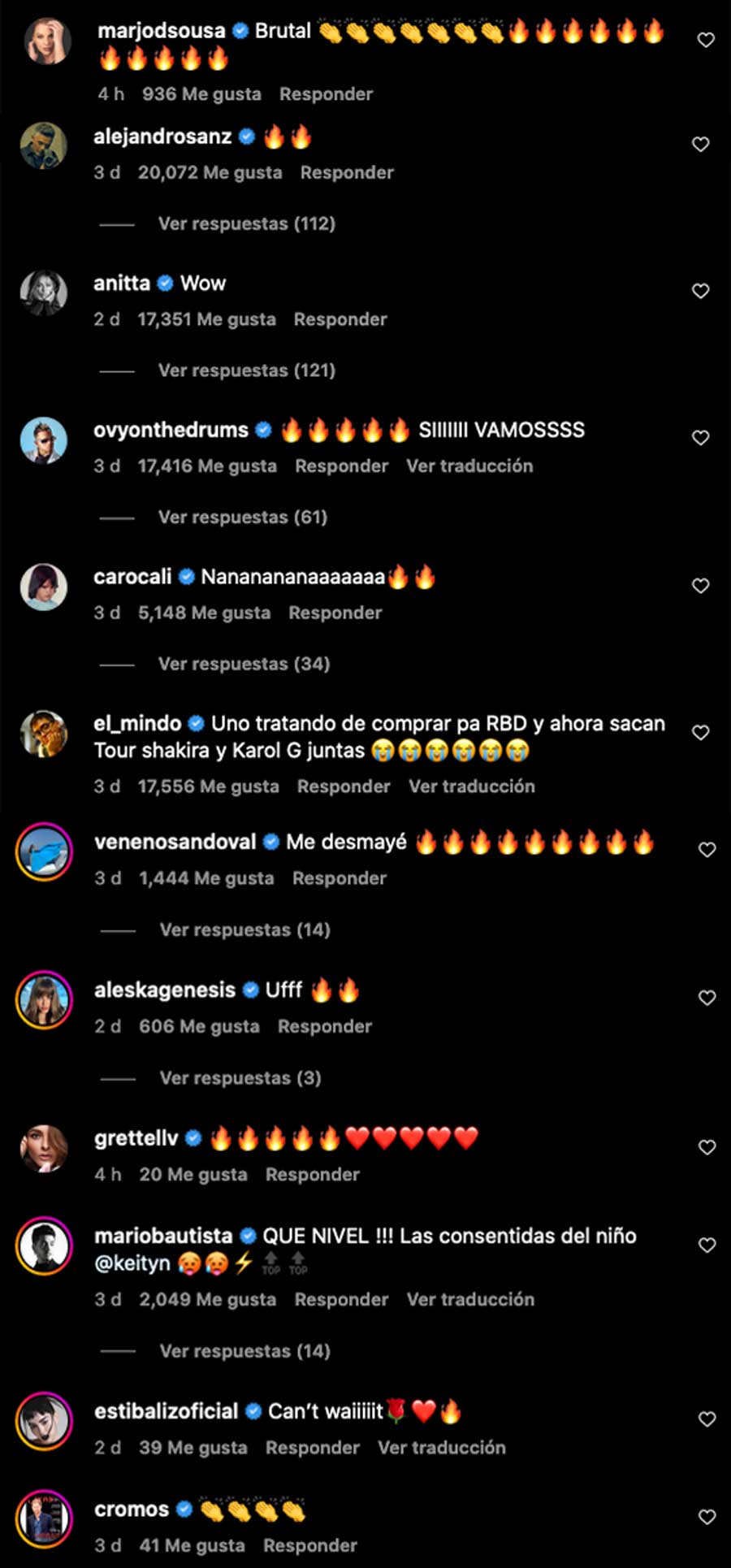
Task: Open the @keityn mention in mariobautista's comment
Action: pyautogui.click(x=132, y=1263)
